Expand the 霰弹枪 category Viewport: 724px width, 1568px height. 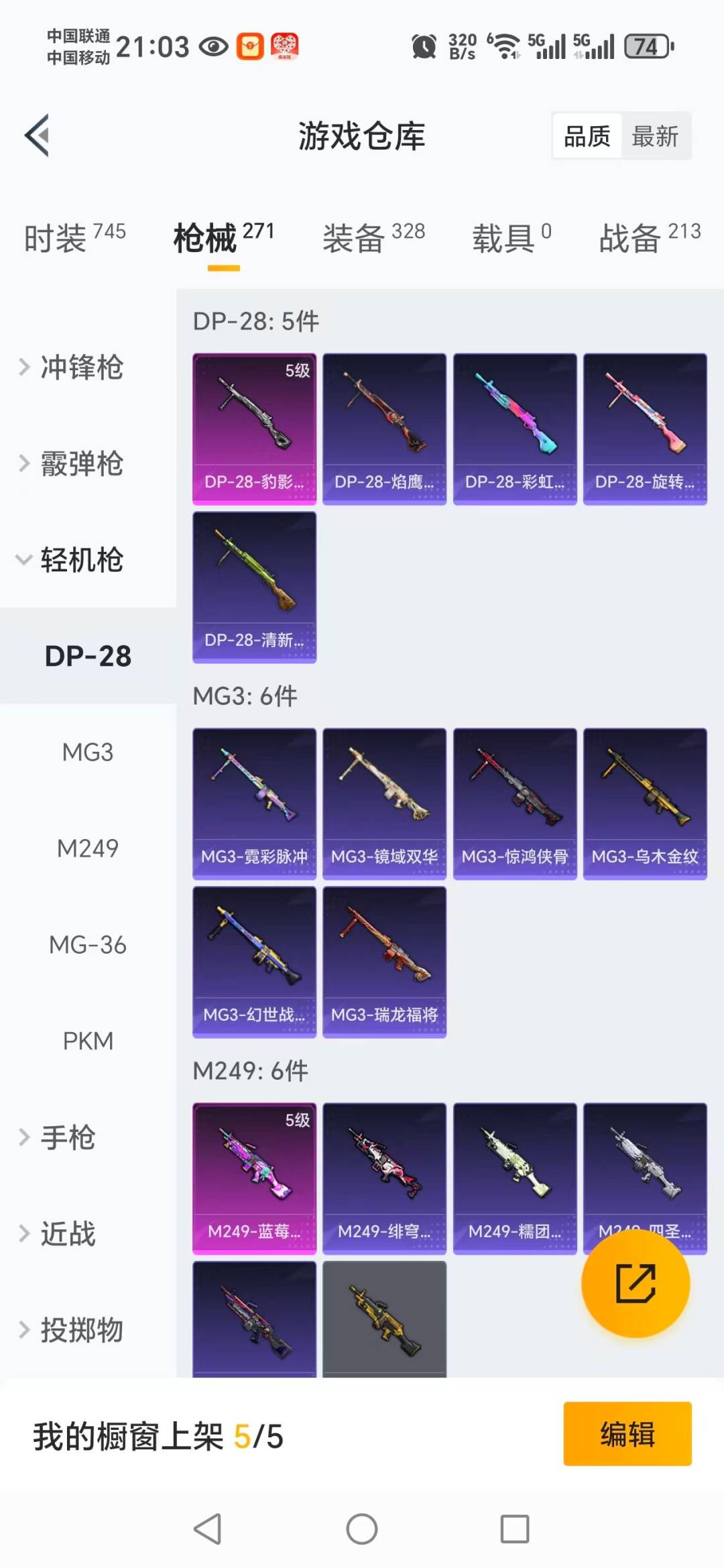pos(80,463)
